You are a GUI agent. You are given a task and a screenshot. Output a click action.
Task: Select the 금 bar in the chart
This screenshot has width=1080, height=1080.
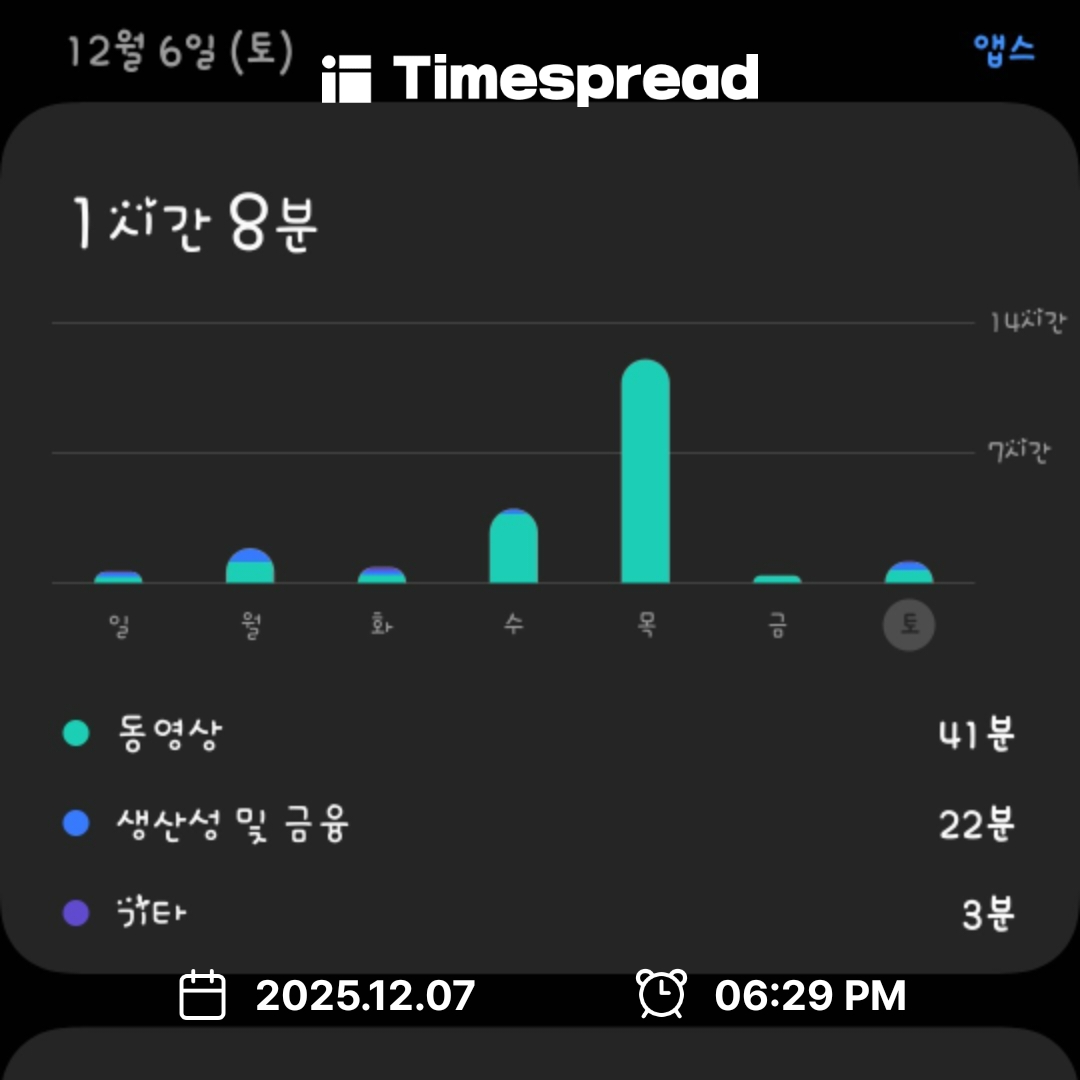(777, 578)
